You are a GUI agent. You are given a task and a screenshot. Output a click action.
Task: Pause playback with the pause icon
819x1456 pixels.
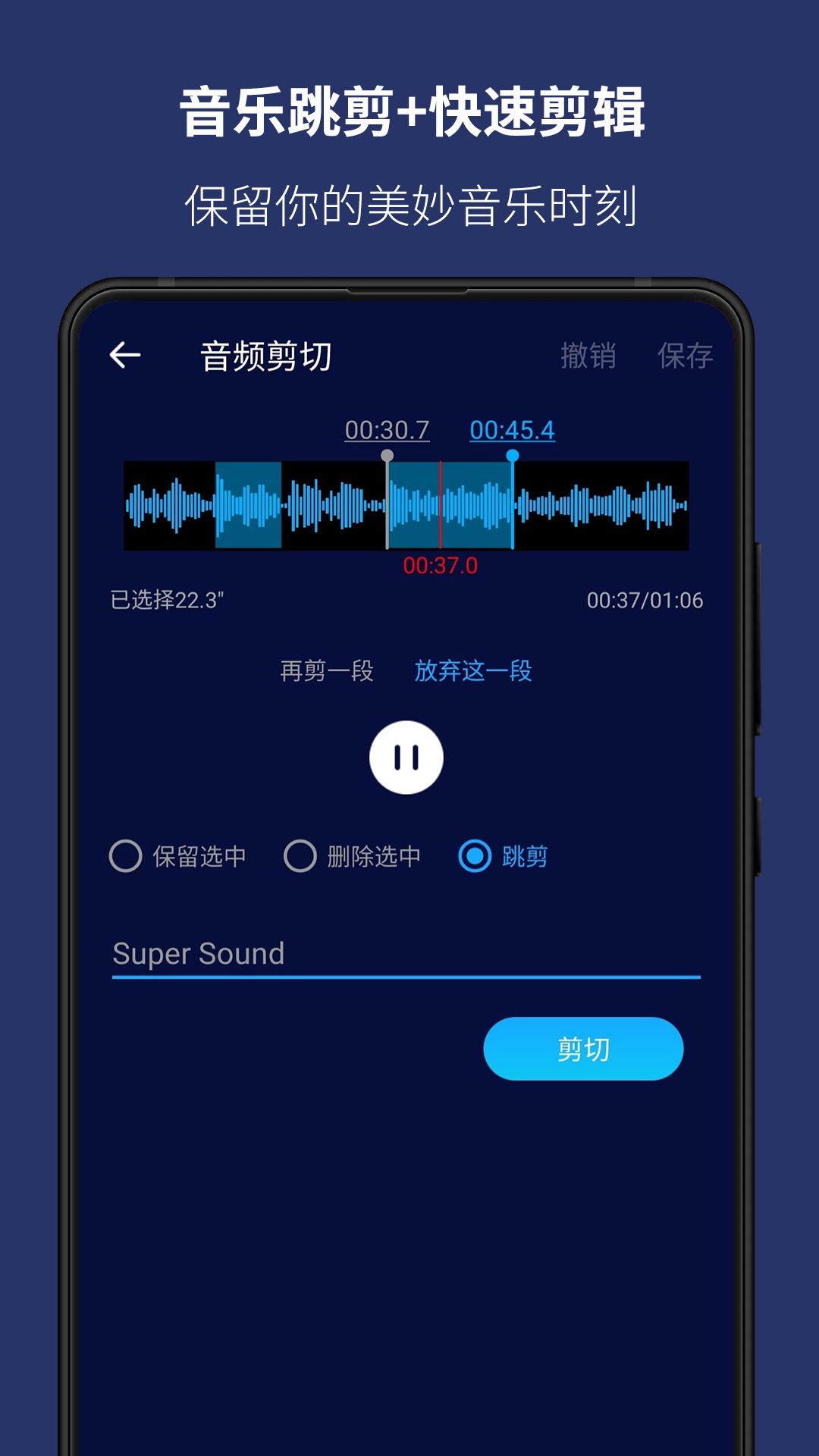408,758
